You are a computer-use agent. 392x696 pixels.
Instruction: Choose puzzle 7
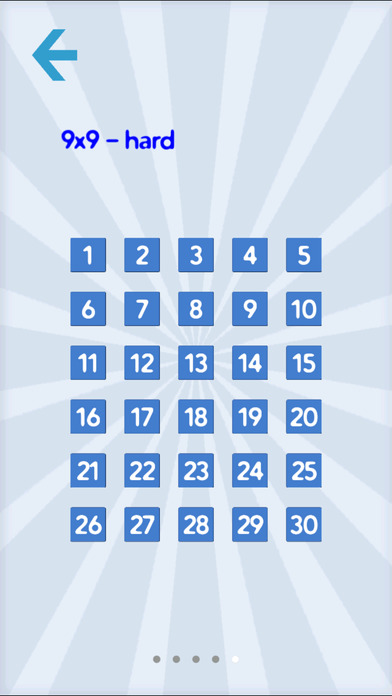click(x=142, y=308)
